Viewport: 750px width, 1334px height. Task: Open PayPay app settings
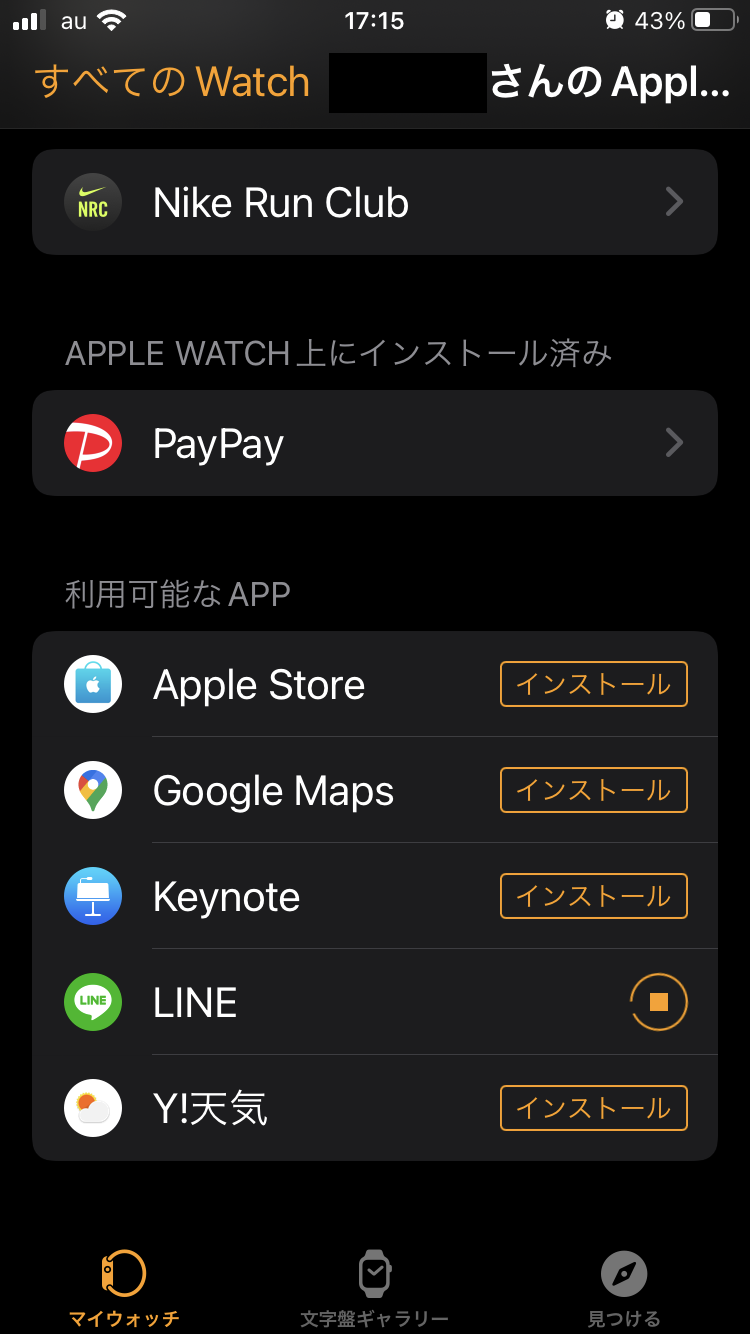coord(374,443)
